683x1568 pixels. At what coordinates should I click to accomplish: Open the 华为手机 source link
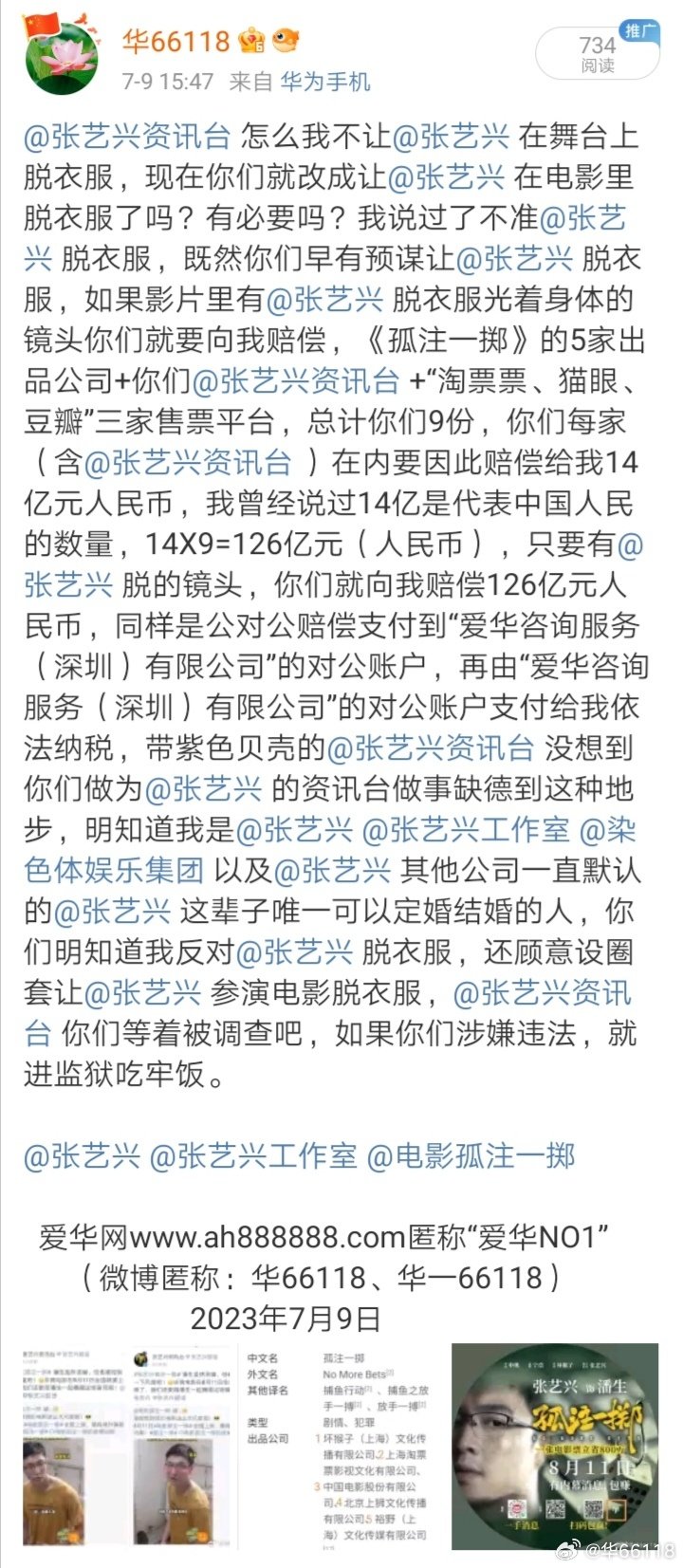pos(325,82)
